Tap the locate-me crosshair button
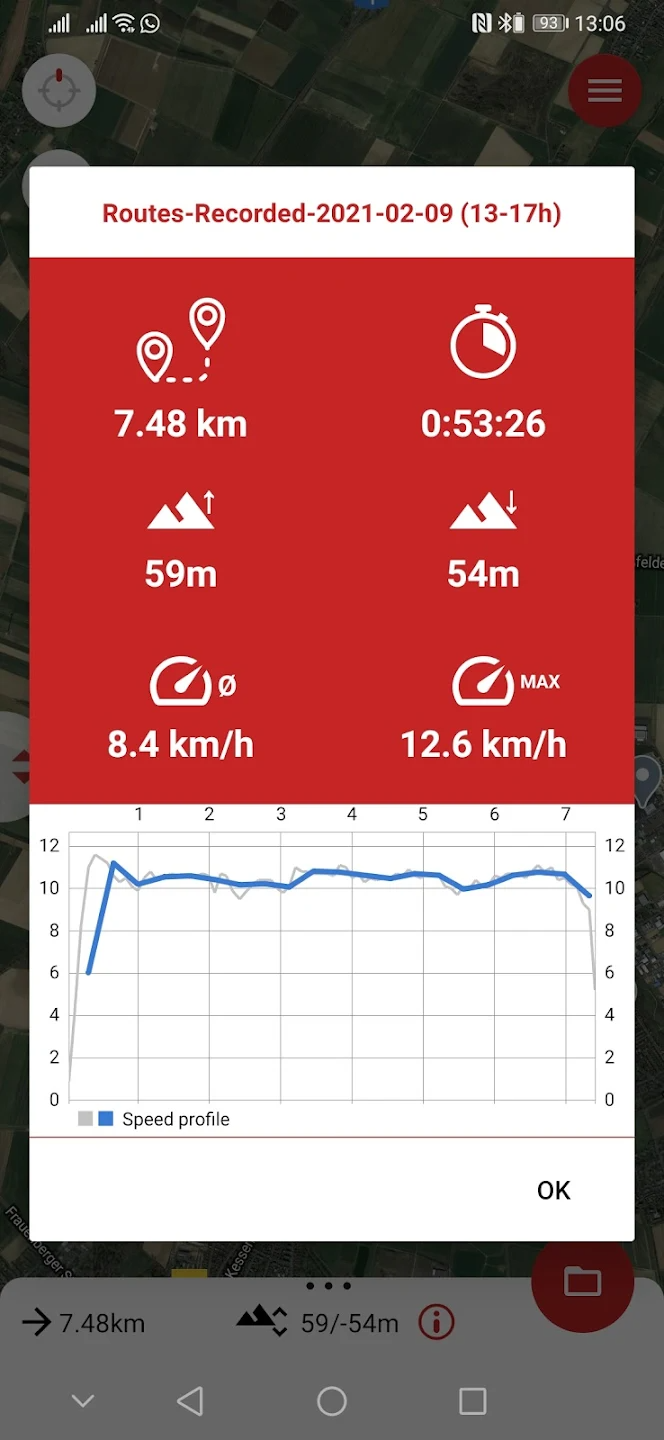This screenshot has height=1440, width=664. click(x=59, y=91)
